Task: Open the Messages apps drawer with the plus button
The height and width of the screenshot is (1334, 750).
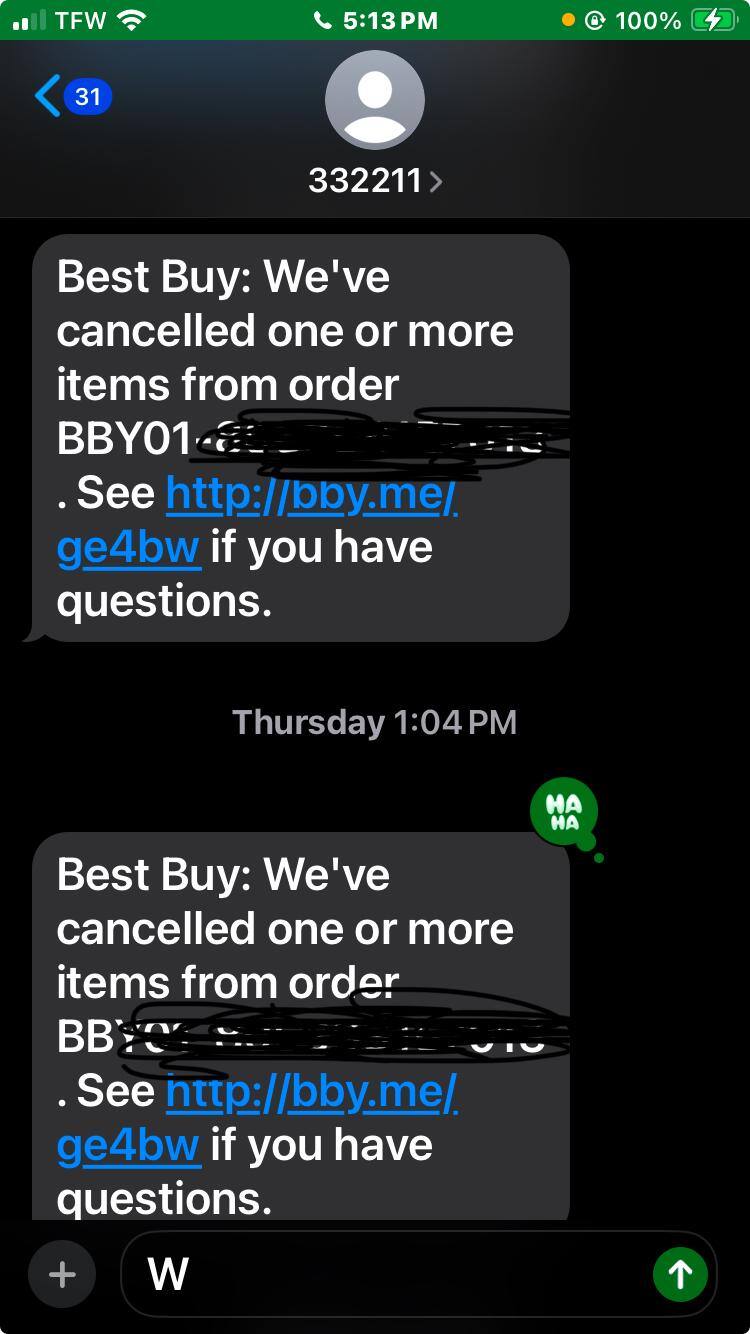Action: pos(62,1273)
